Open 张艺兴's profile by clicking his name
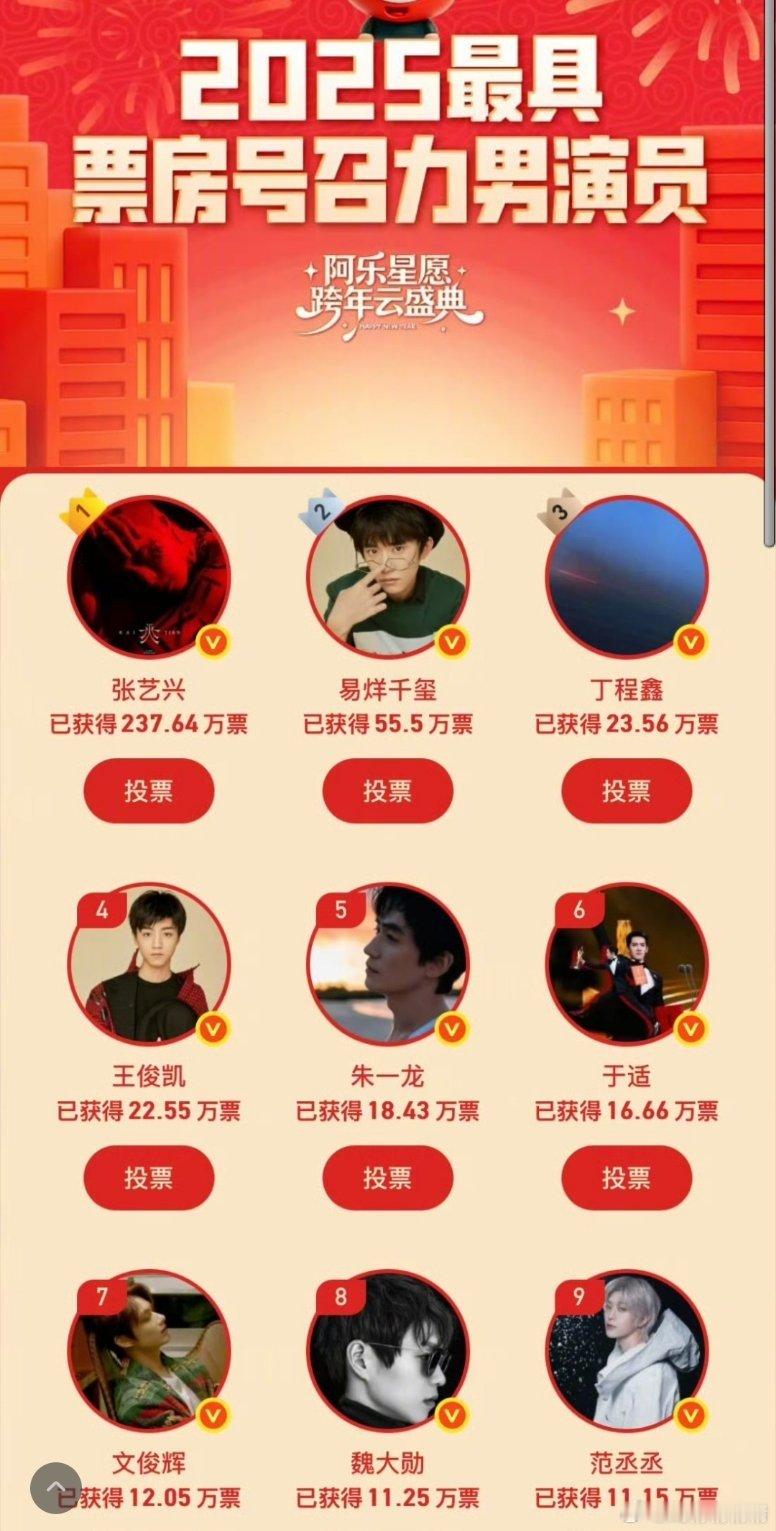Image resolution: width=776 pixels, height=1531 pixels. click(149, 687)
